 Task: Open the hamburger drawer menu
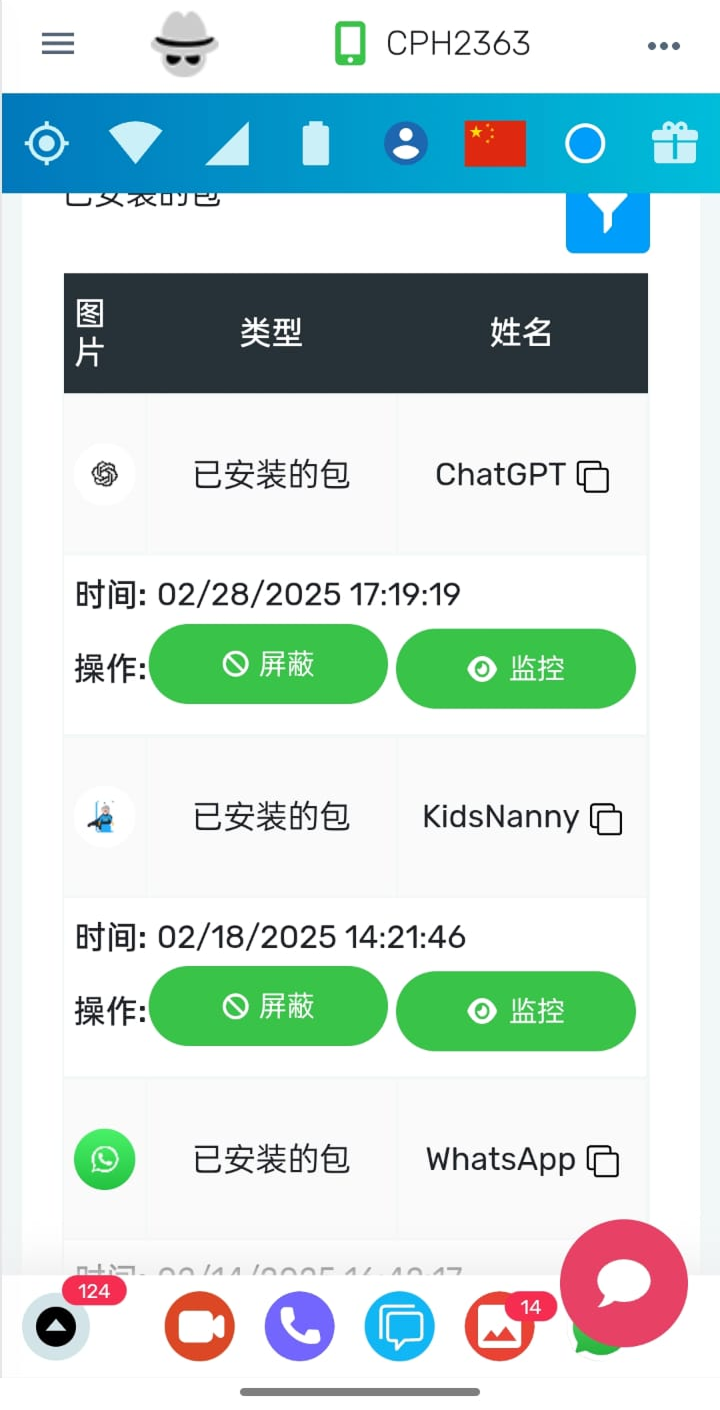pyautogui.click(x=58, y=44)
